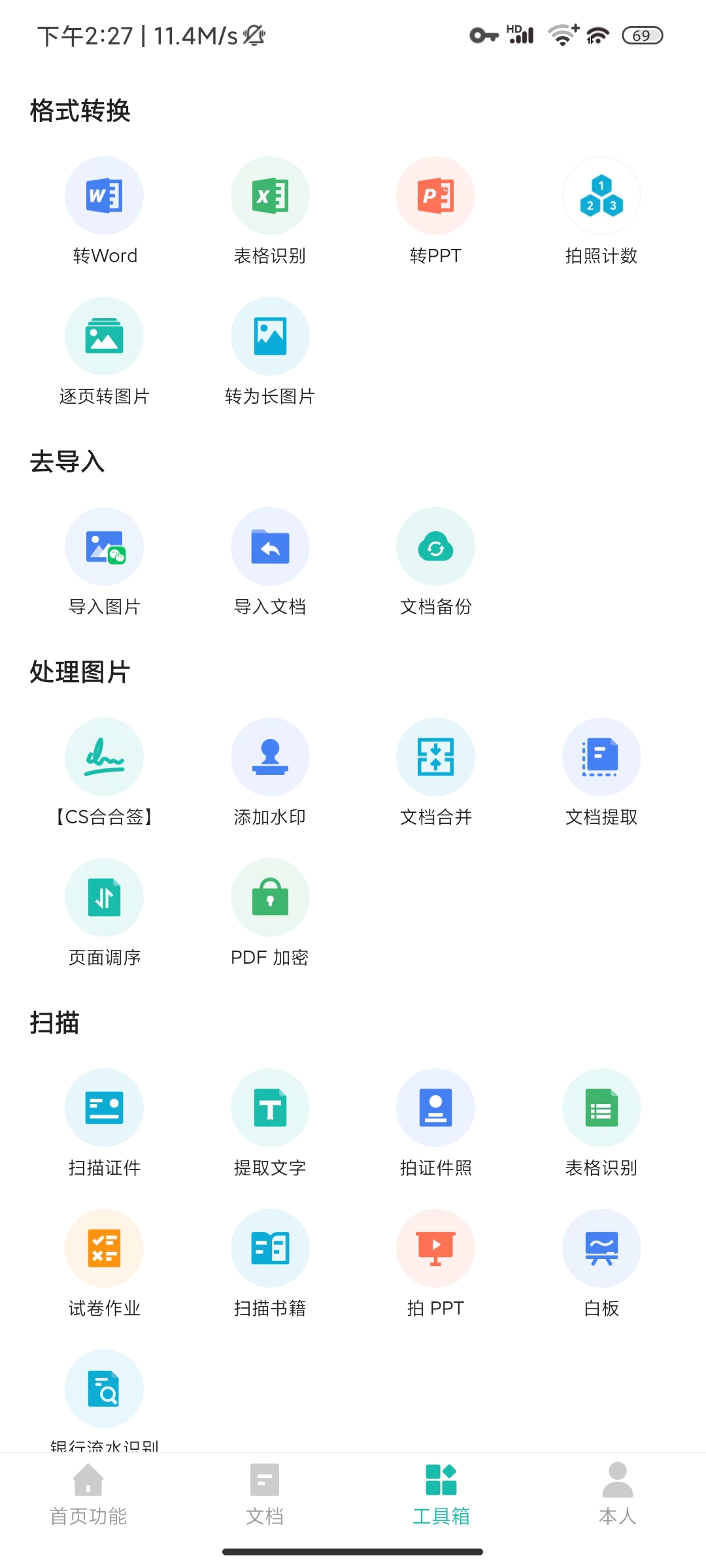Tap 添加水印 to add watermark

(x=270, y=757)
